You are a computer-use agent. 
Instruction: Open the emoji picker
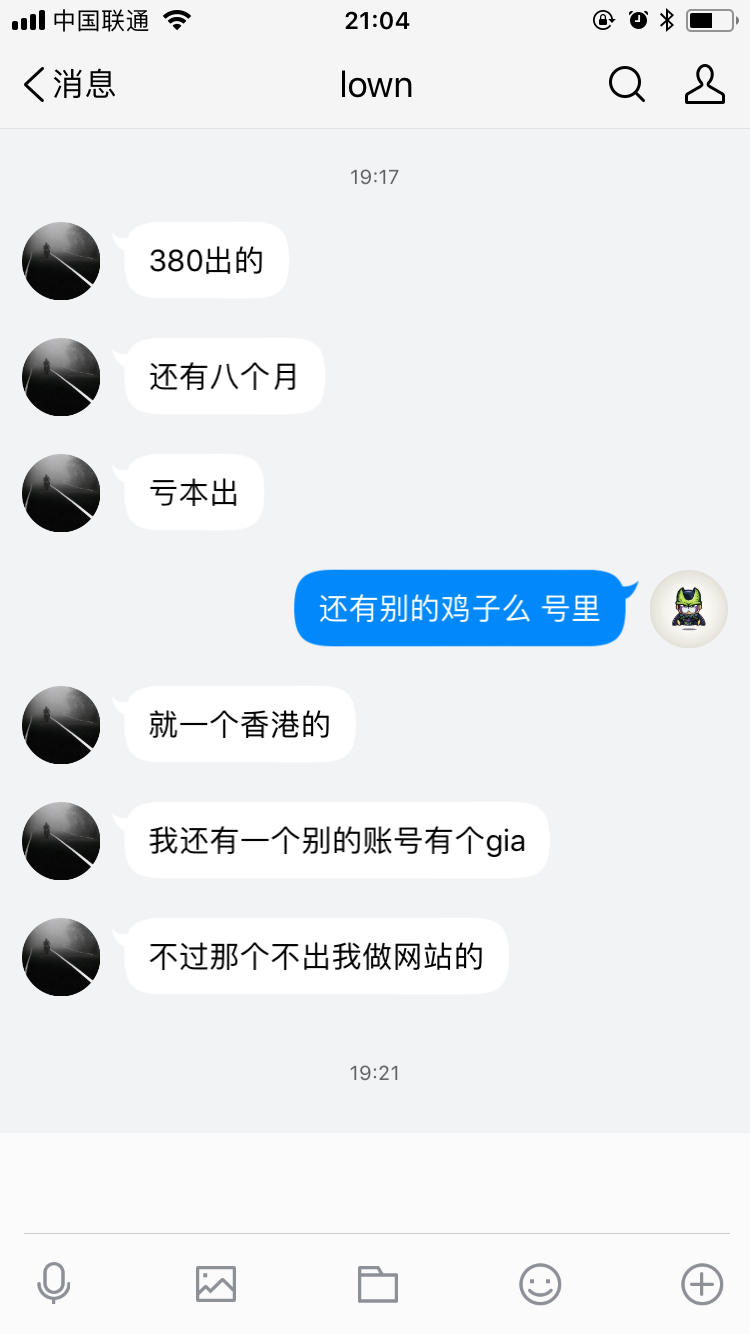(x=540, y=1283)
